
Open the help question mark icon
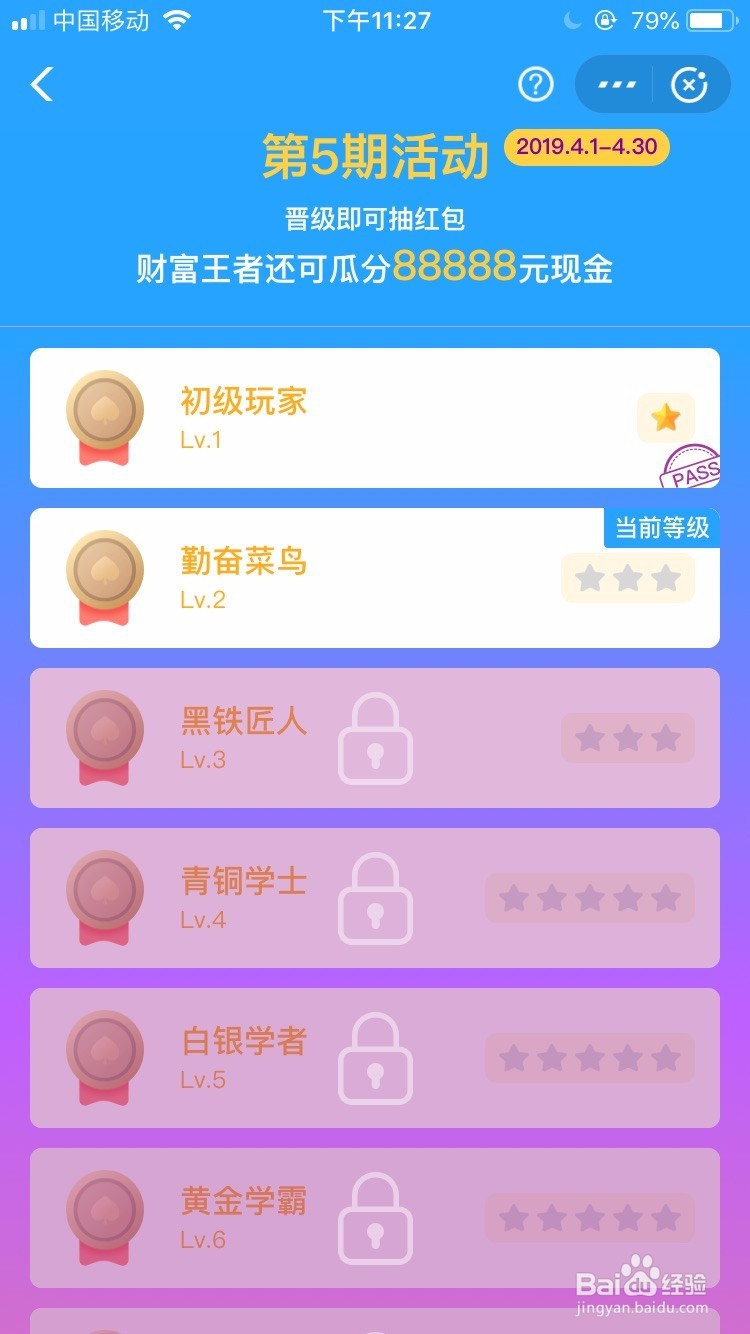[535, 85]
